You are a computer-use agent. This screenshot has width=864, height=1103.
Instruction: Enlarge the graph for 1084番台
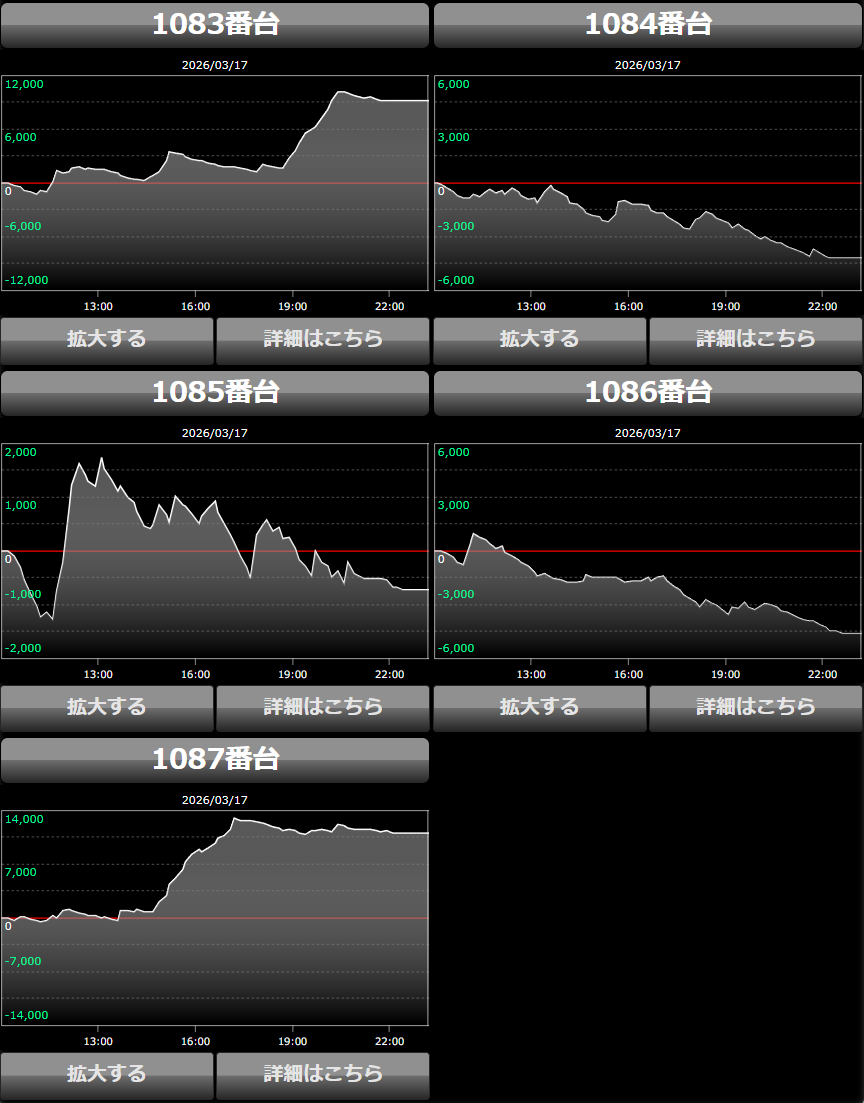pyautogui.click(x=540, y=340)
